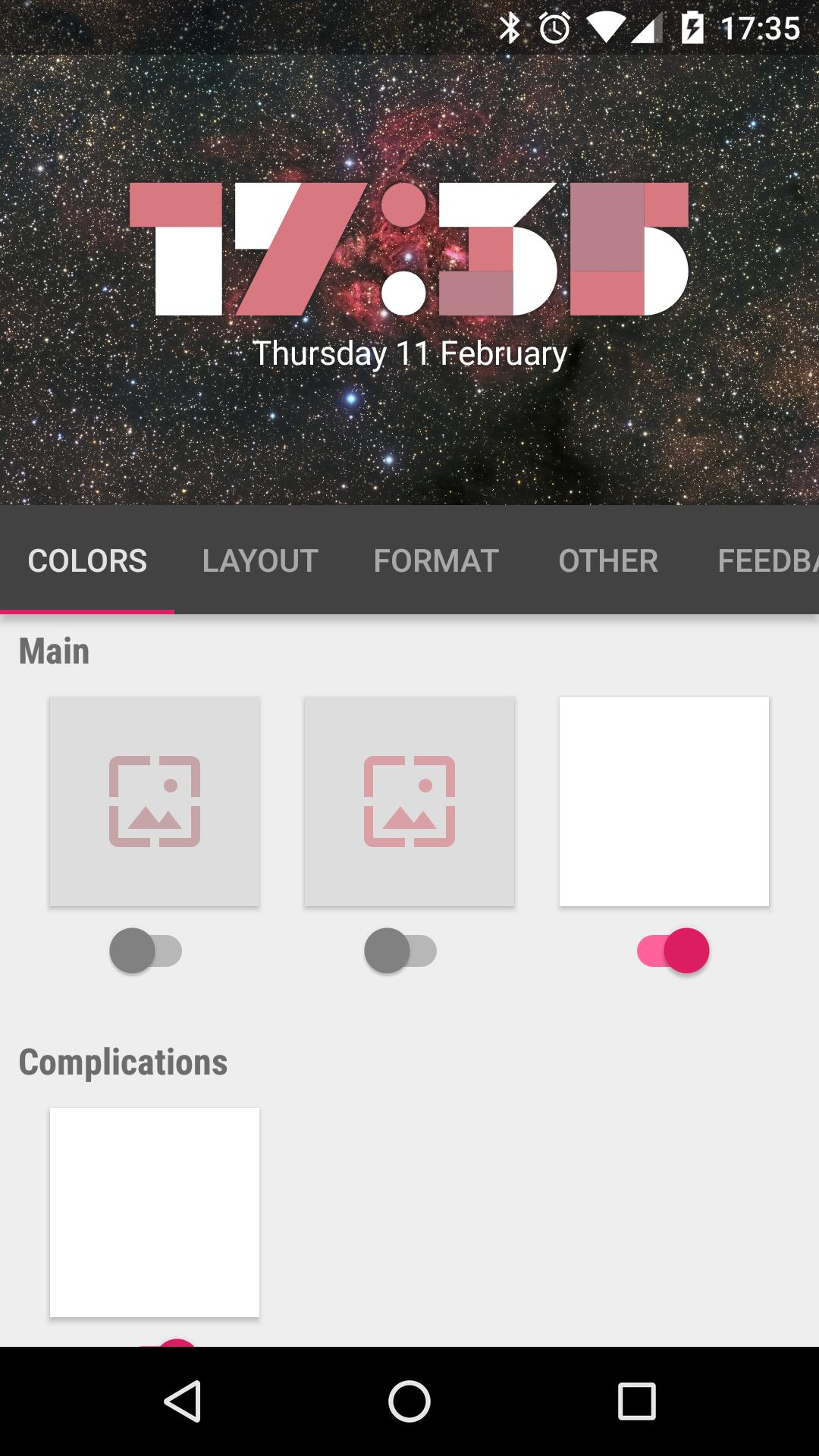Enable the toggle under the second Main swatch
Viewport: 819px width, 1456px height.
click(x=400, y=951)
